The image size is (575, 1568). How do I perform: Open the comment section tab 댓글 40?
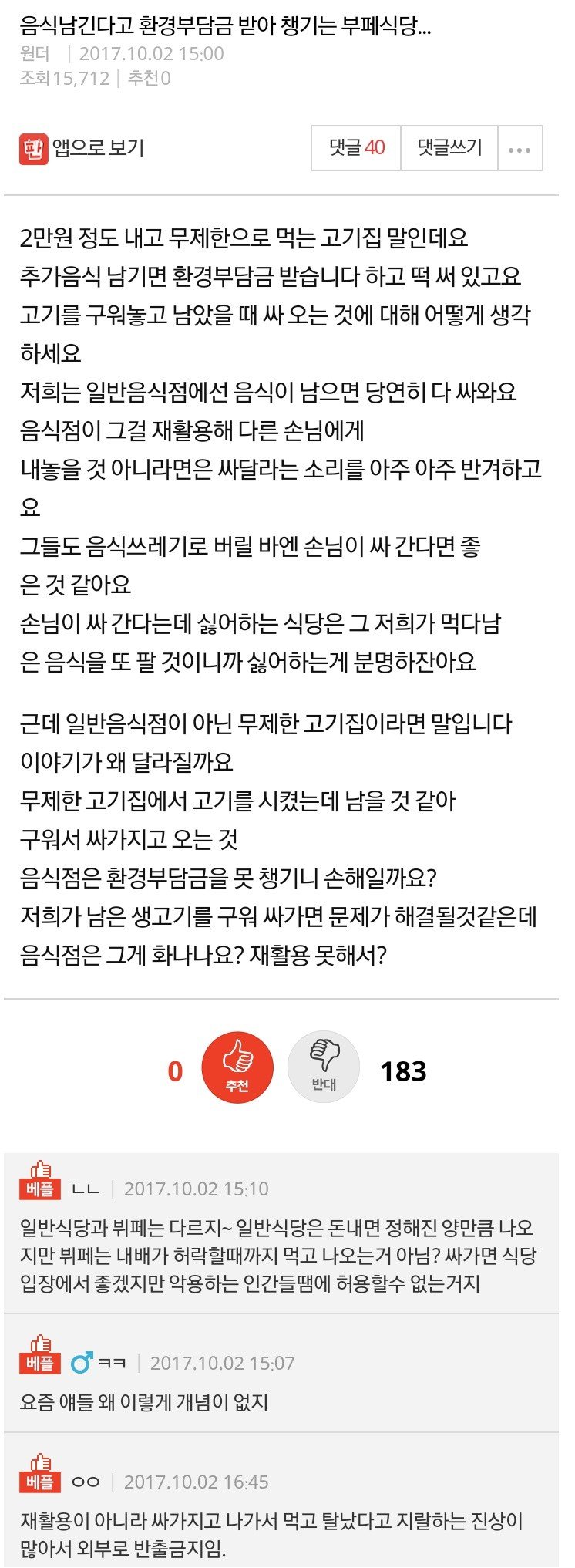tap(358, 149)
